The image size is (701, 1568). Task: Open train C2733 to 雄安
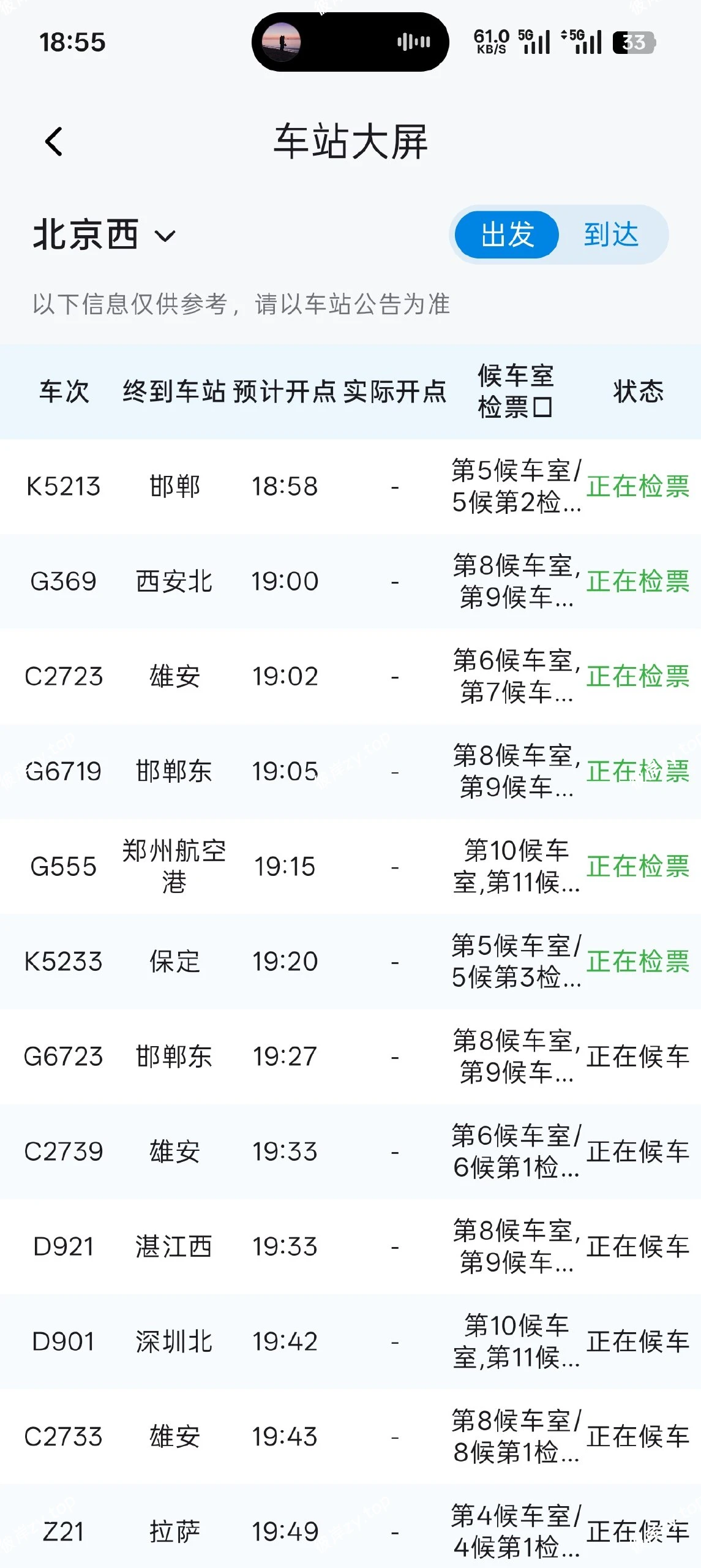(x=350, y=1436)
